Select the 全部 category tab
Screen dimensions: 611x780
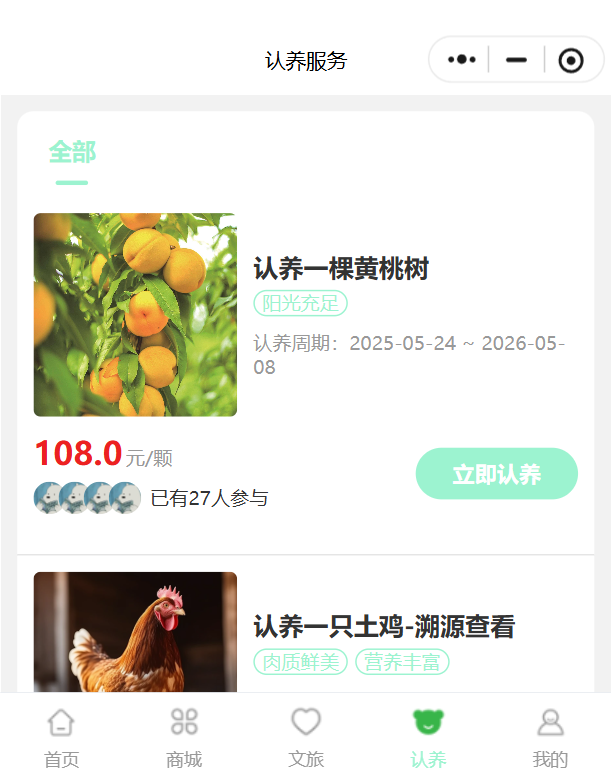click(72, 153)
